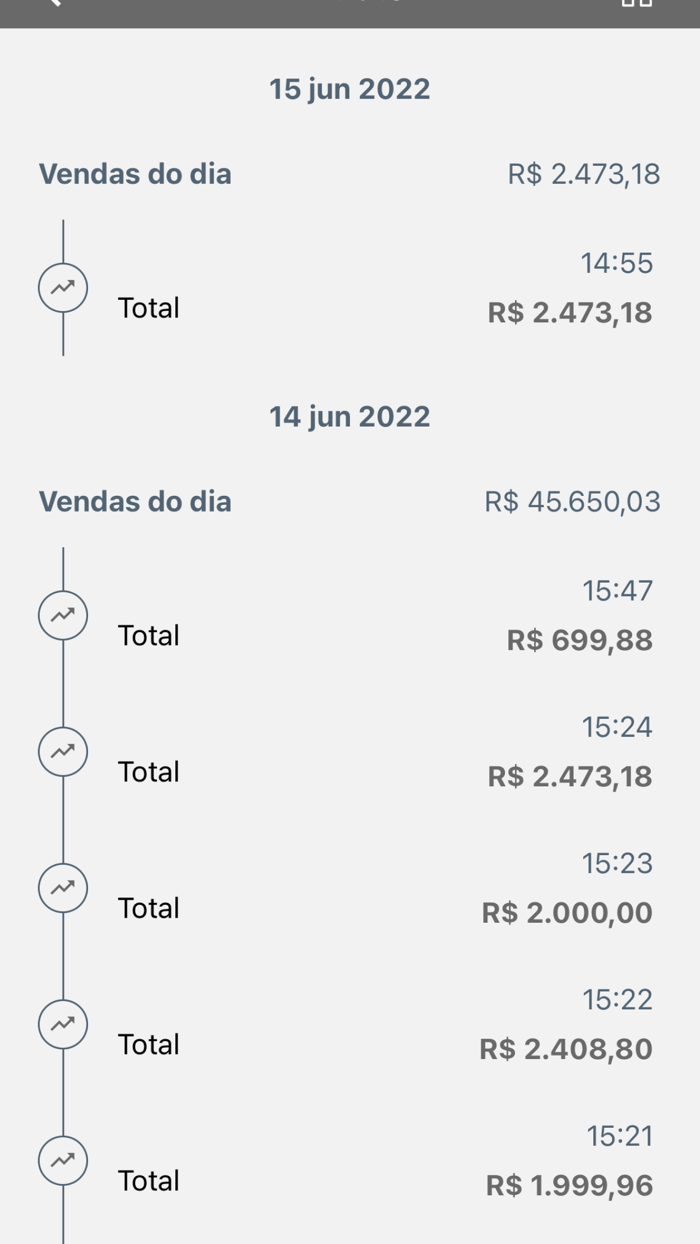The height and width of the screenshot is (1244, 700).
Task: Open the 14:55 sale of R$ 2.473,18
Action: pos(350,290)
